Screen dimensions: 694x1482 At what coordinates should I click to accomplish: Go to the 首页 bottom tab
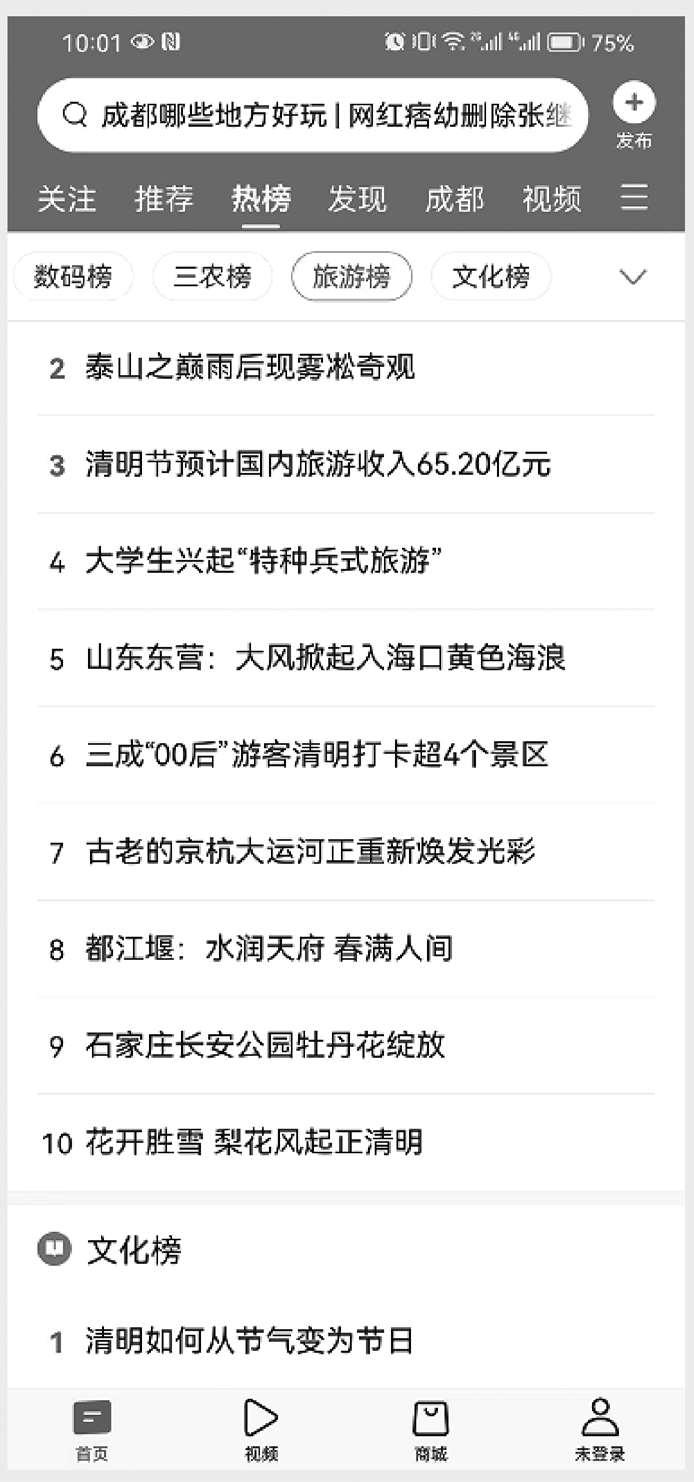(x=92, y=1430)
